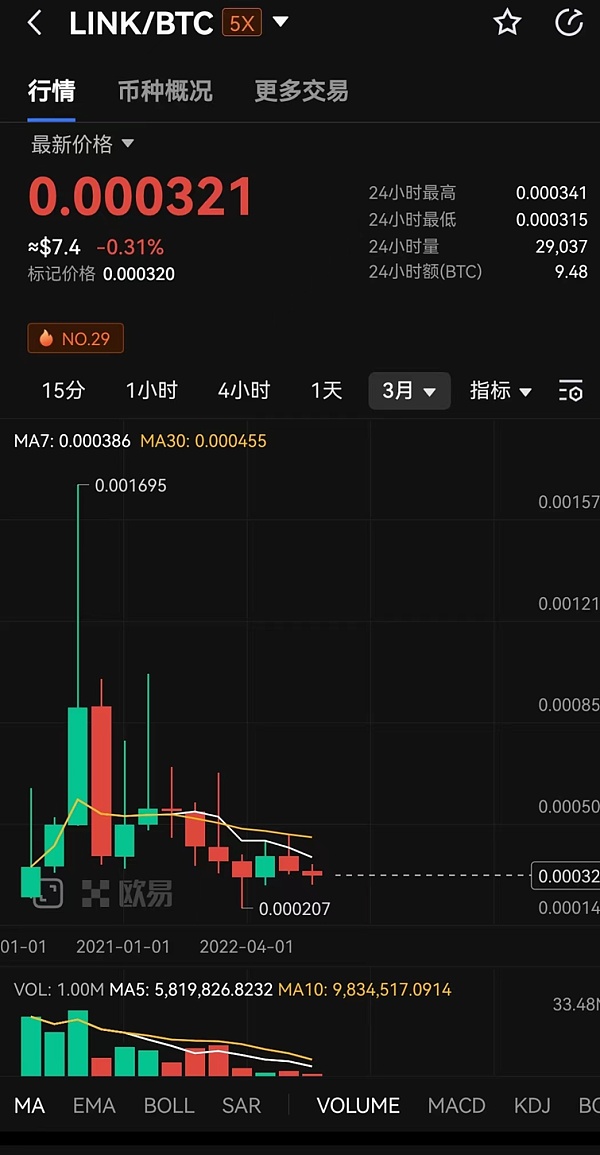The height and width of the screenshot is (1155, 600).
Task: Choose the MACD sub-indicator
Action: pos(456,1105)
